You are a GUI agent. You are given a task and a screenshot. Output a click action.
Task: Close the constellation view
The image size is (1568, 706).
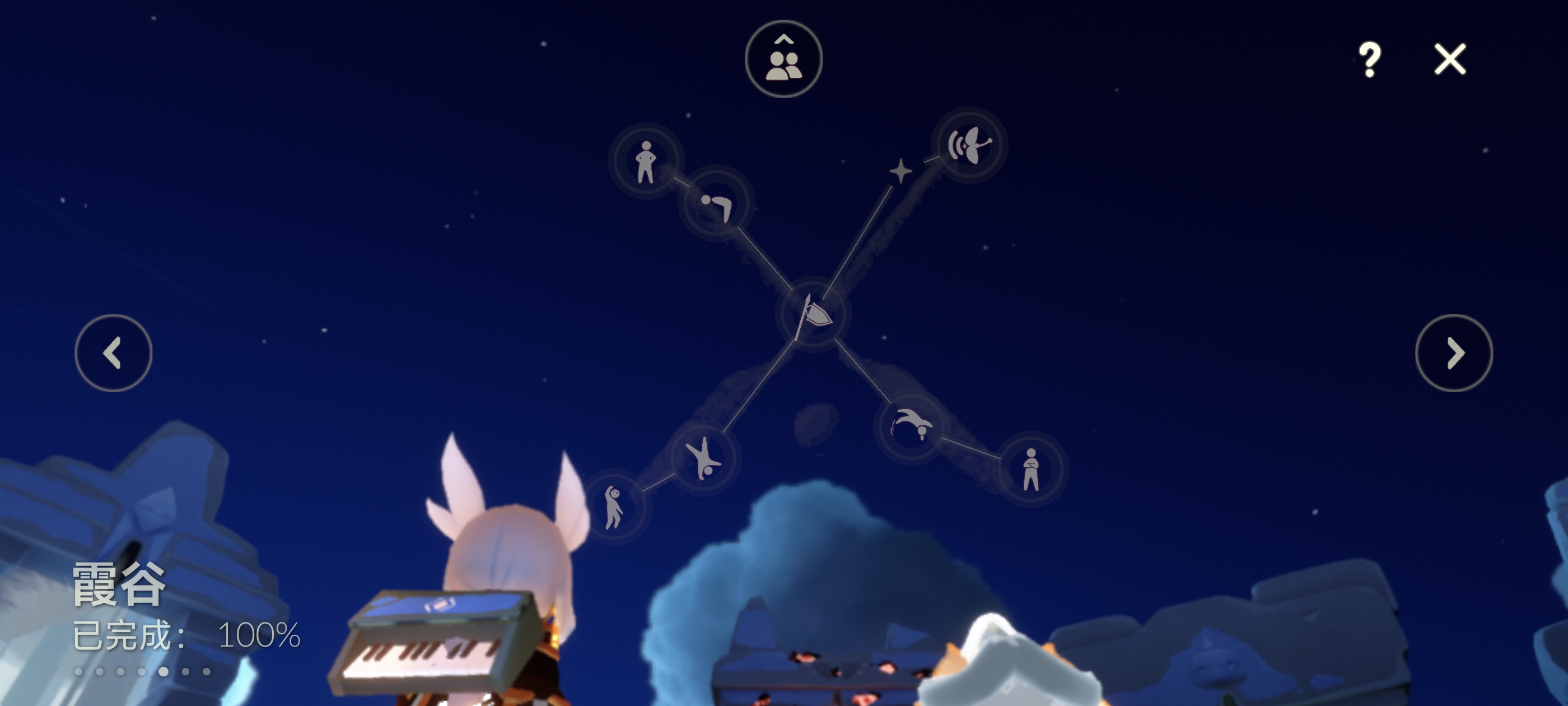[x=1450, y=59]
